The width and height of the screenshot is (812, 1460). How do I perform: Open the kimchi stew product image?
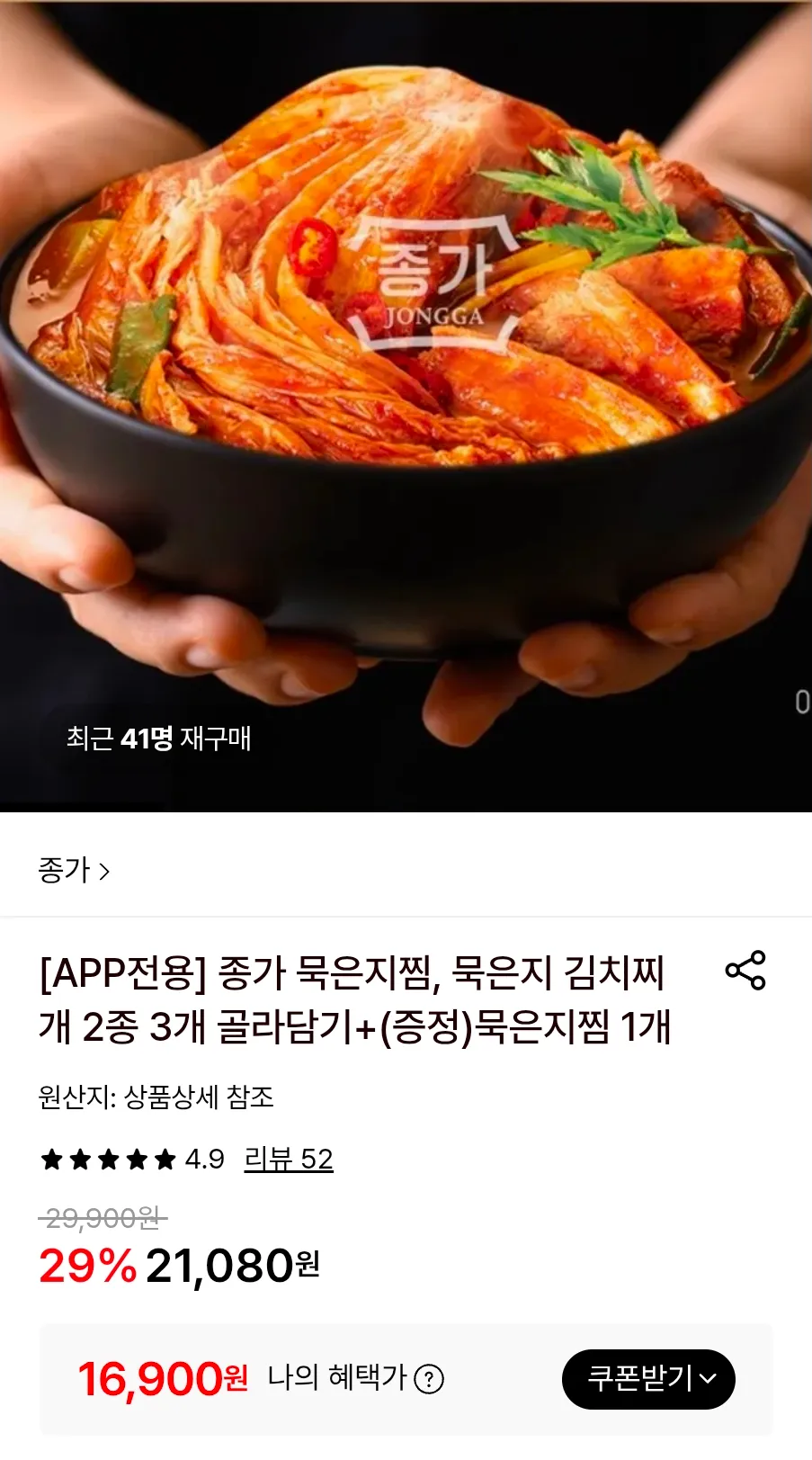(x=406, y=406)
